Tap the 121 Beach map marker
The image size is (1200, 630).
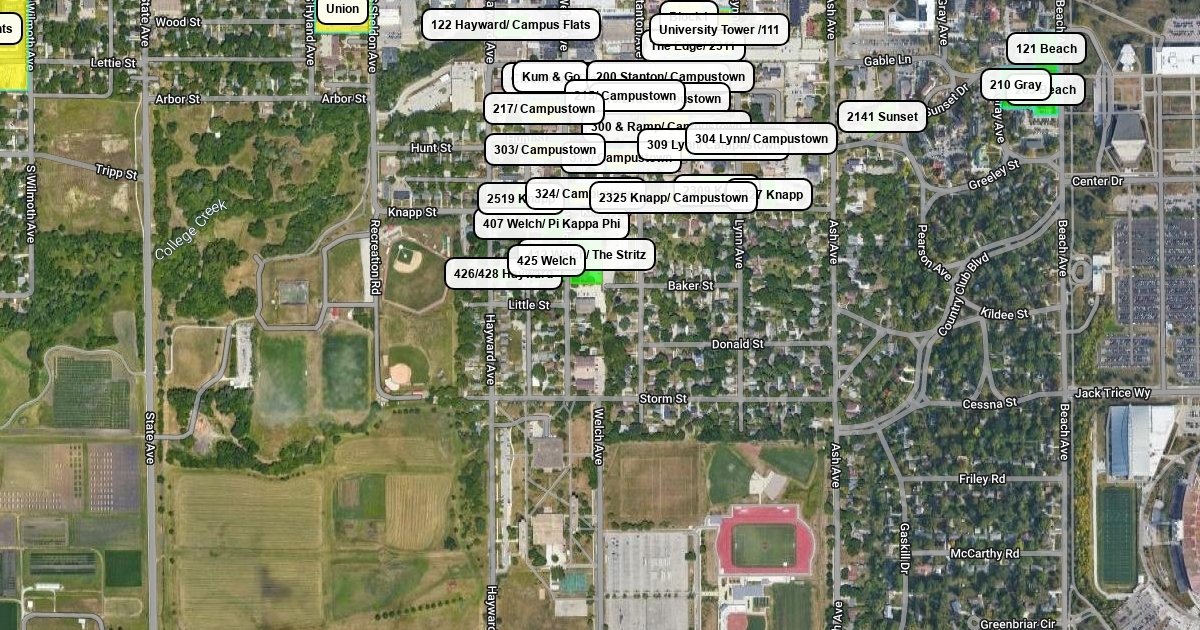(x=1046, y=49)
